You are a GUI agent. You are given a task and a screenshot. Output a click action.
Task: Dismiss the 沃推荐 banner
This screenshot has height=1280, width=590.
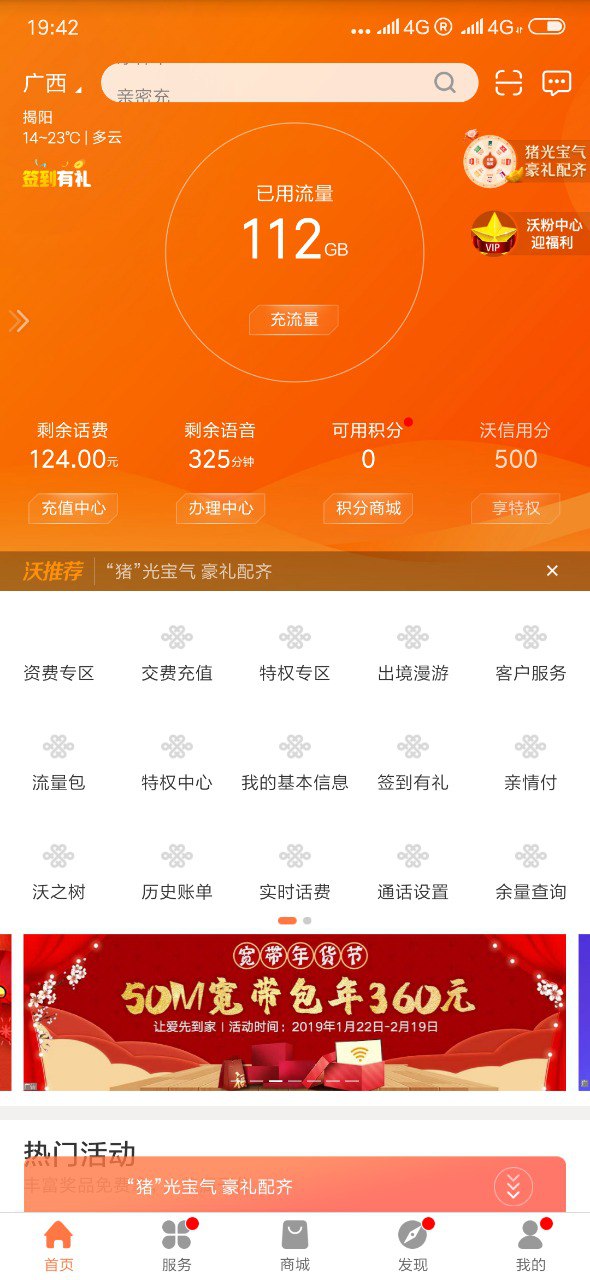point(552,571)
